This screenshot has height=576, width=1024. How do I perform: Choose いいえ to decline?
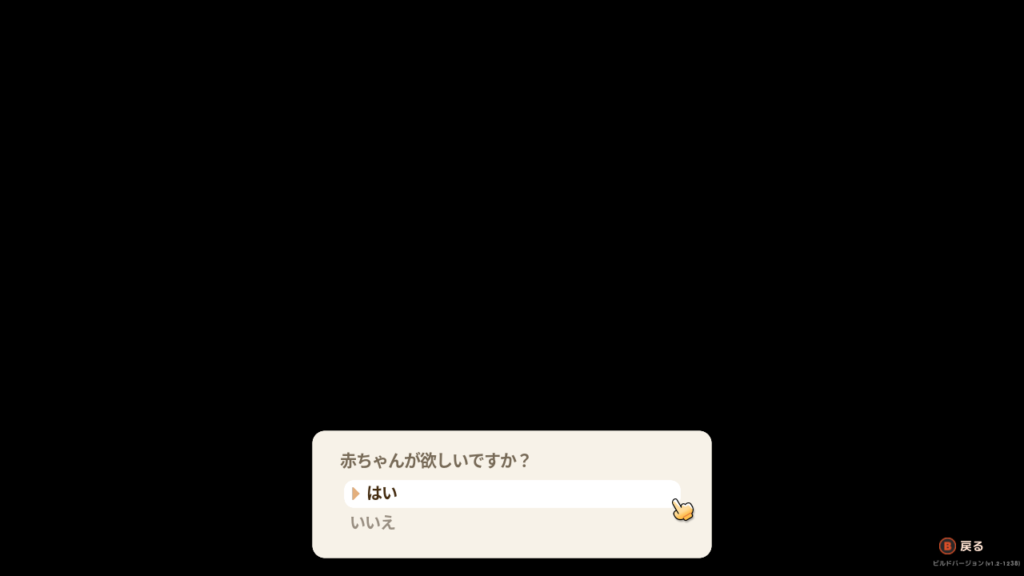(374, 523)
